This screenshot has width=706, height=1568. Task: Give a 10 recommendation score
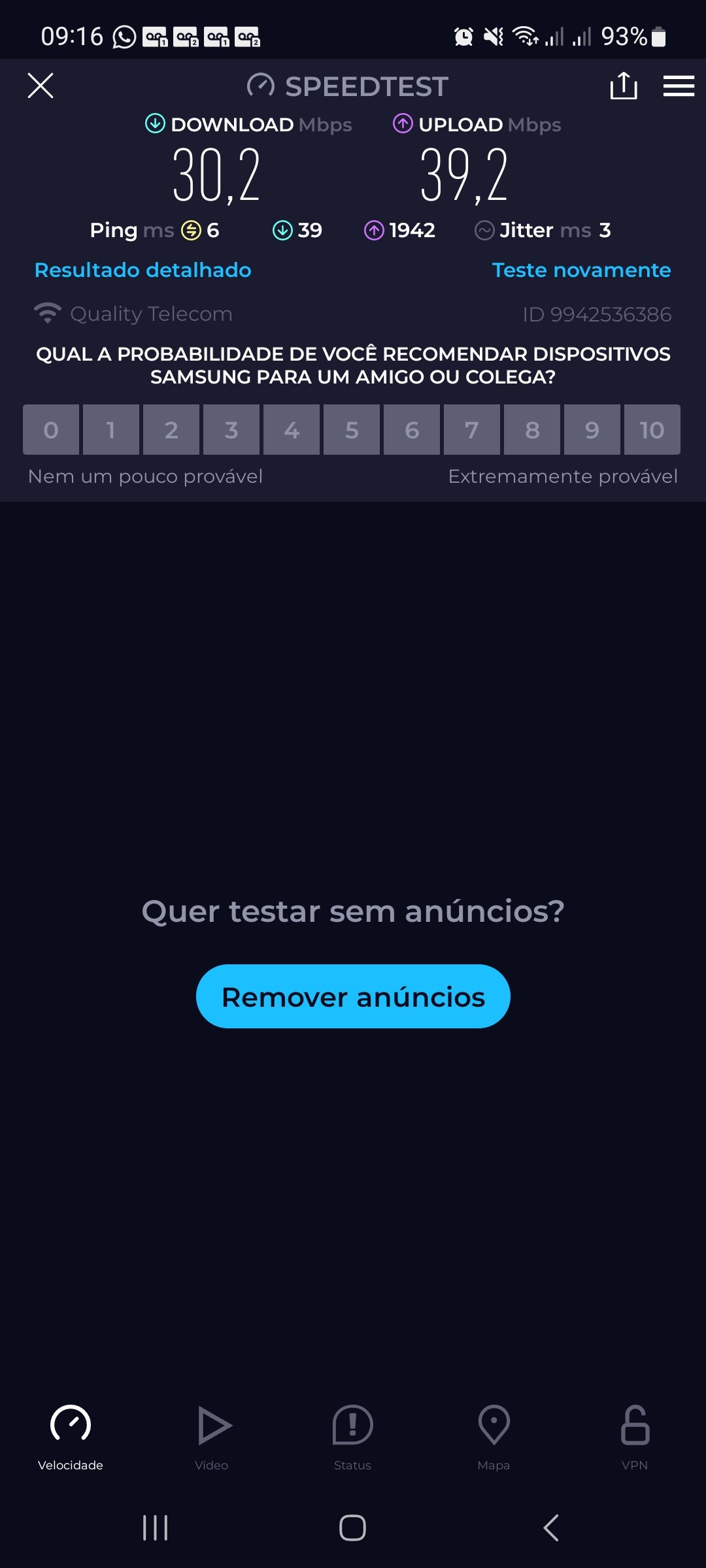coord(652,430)
